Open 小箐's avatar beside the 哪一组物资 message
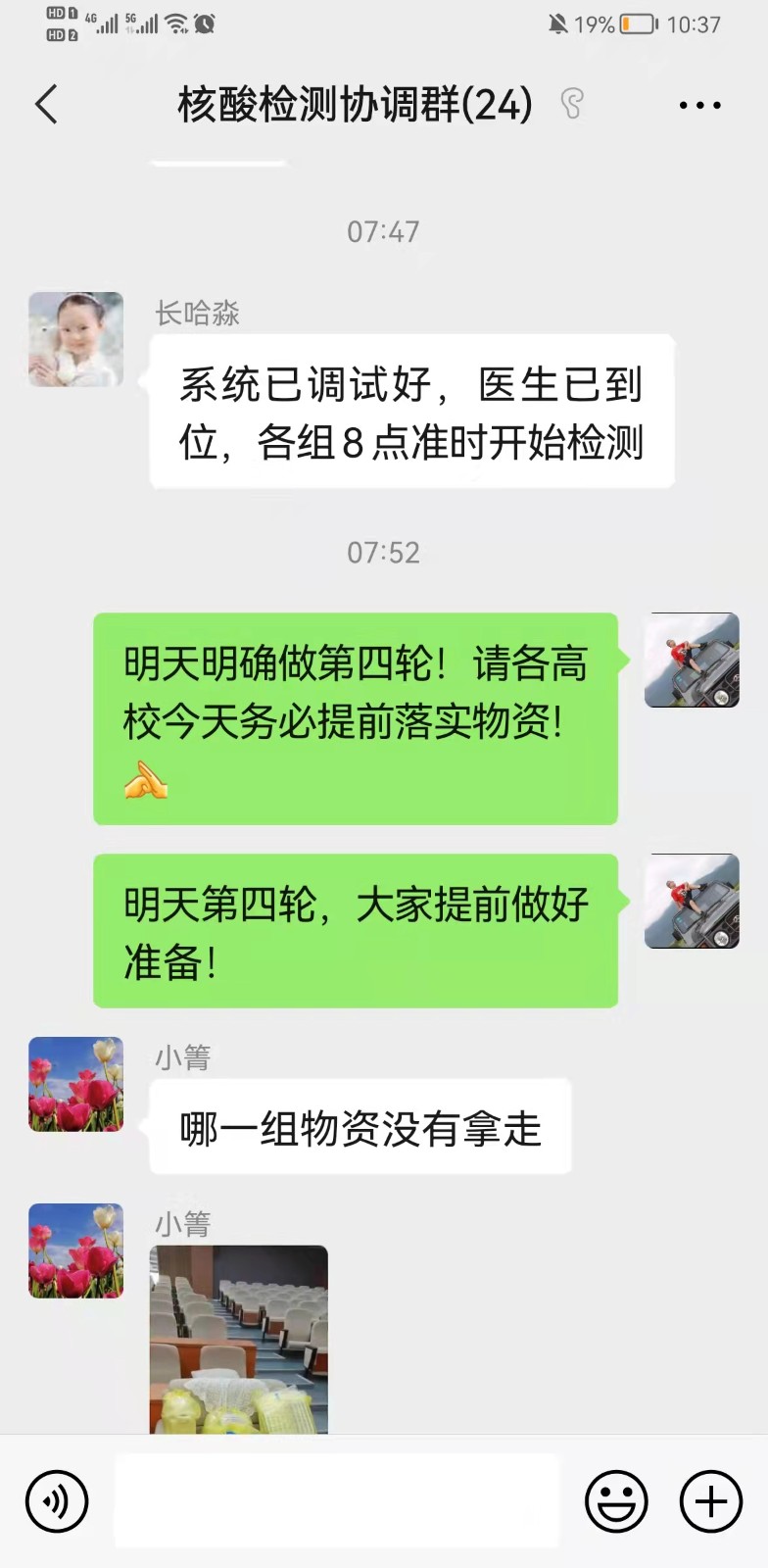Viewport: 768px width, 1568px height. [x=76, y=1085]
